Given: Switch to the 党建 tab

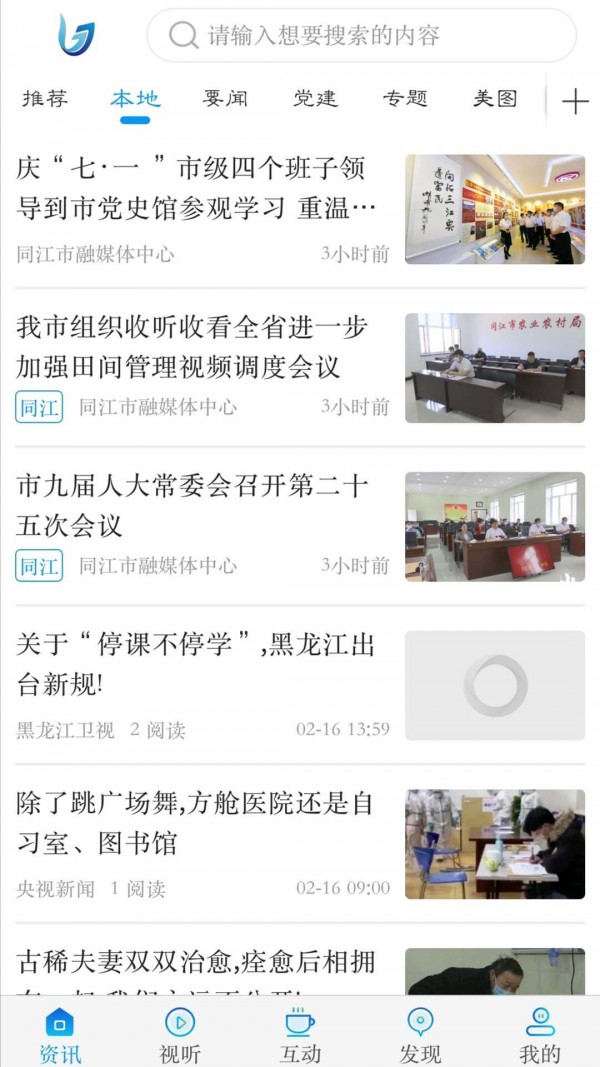Looking at the screenshot, I should pyautogui.click(x=315, y=99).
